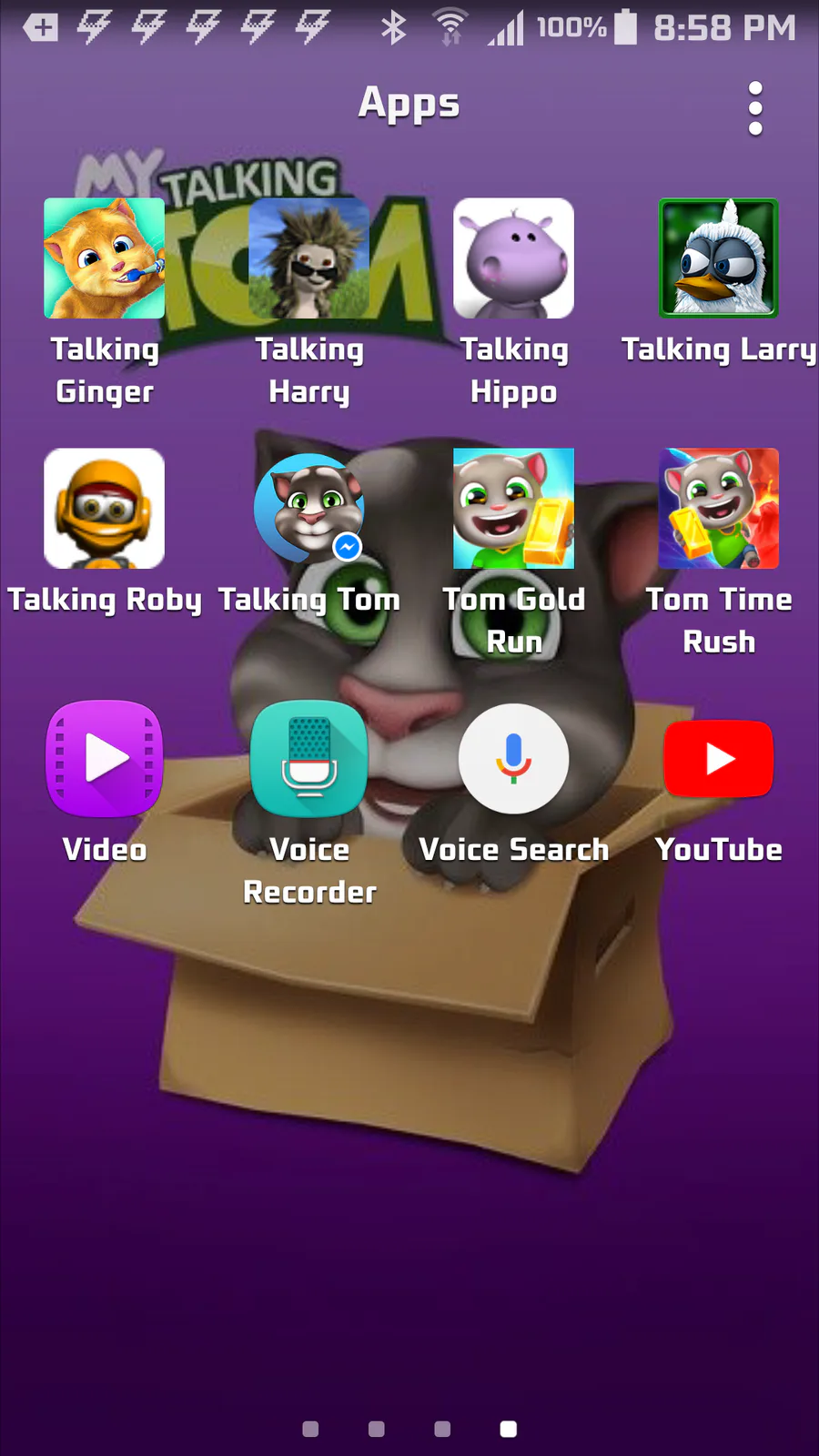Jump to the first apps page indicator

click(x=310, y=1429)
